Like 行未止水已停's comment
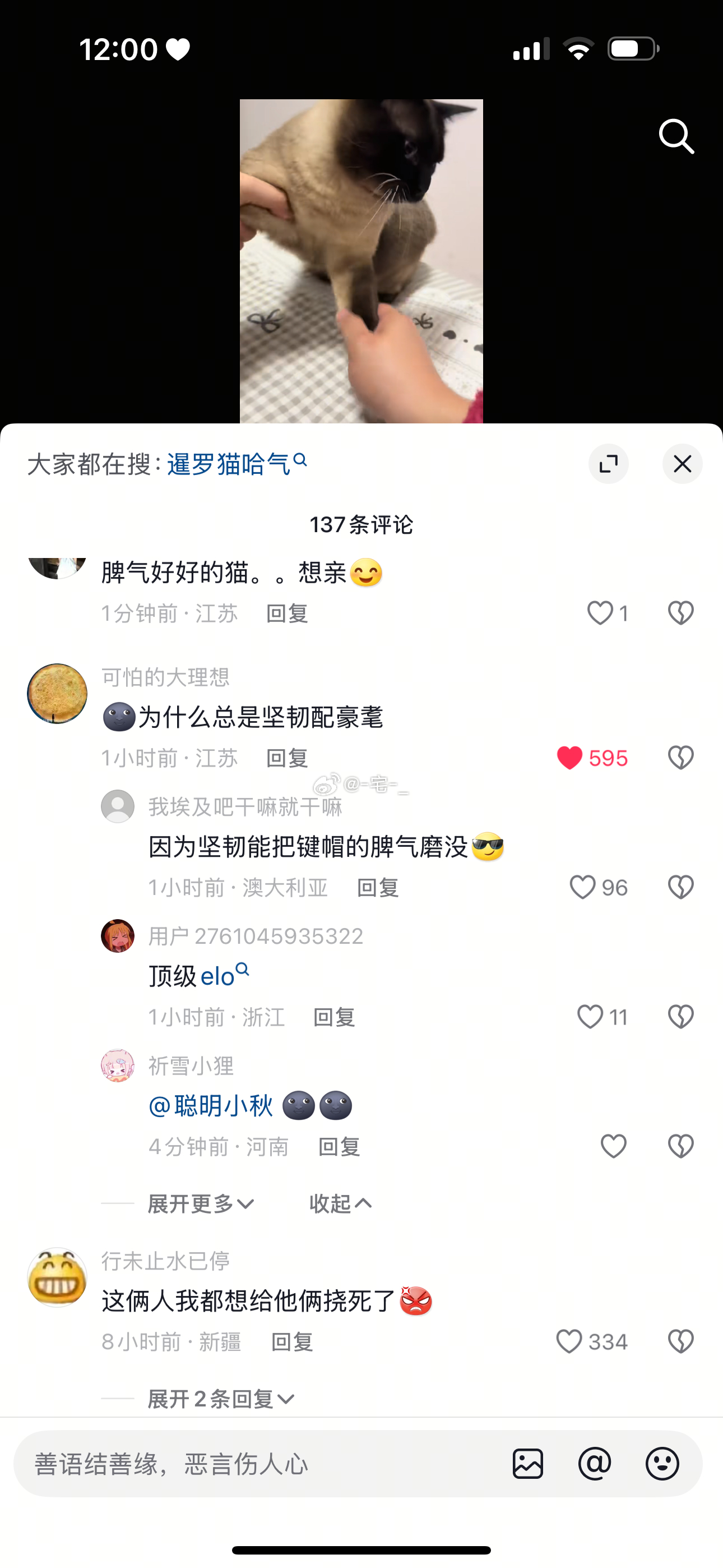Image resolution: width=723 pixels, height=1568 pixels. pos(569,1341)
